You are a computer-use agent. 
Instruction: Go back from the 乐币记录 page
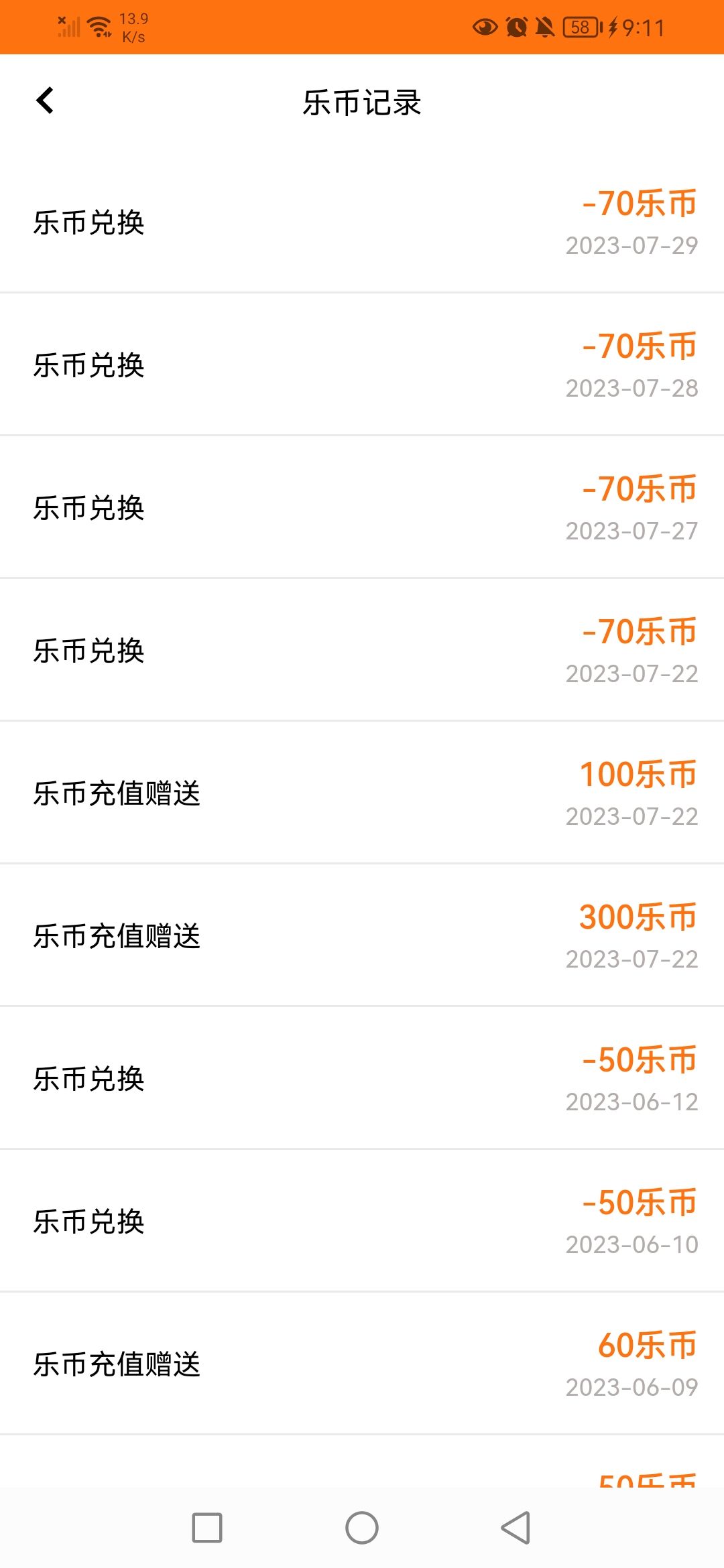[45, 101]
